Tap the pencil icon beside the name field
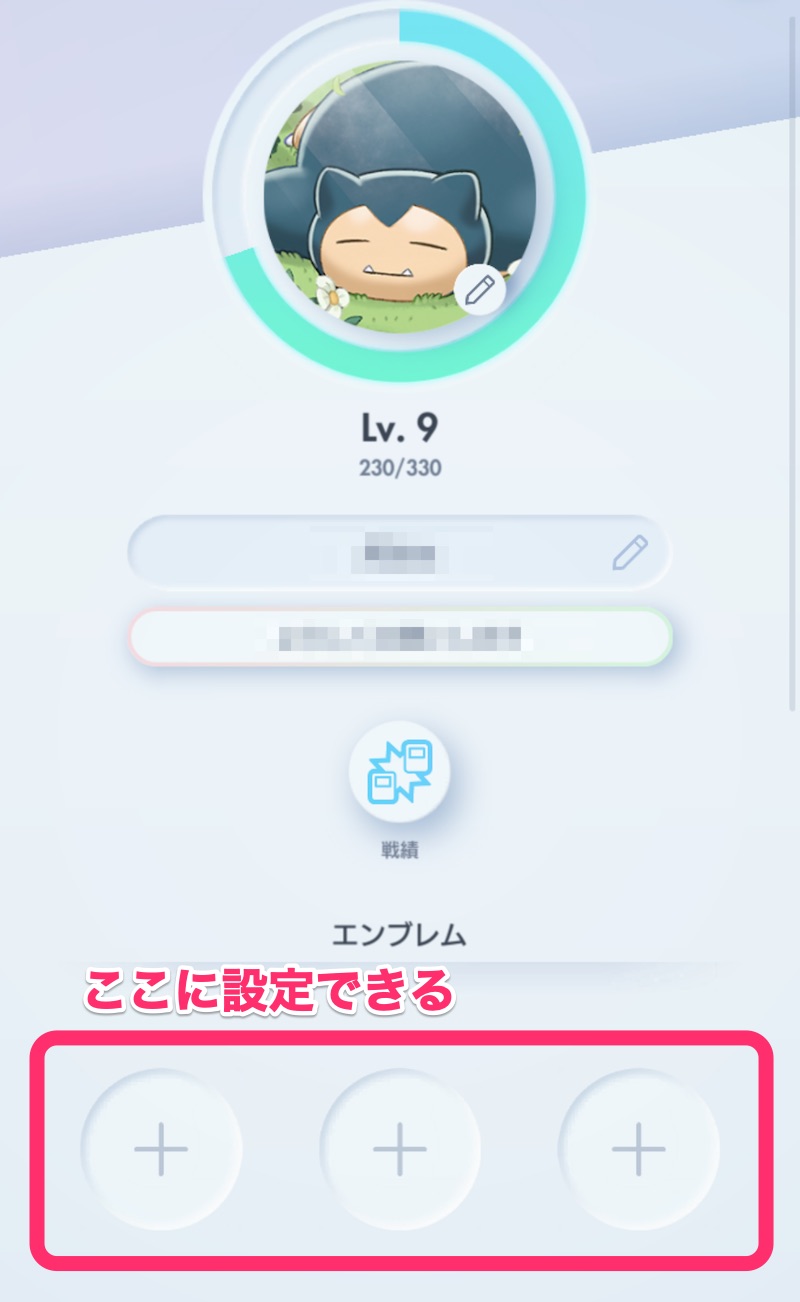800x1302 pixels. tap(629, 553)
